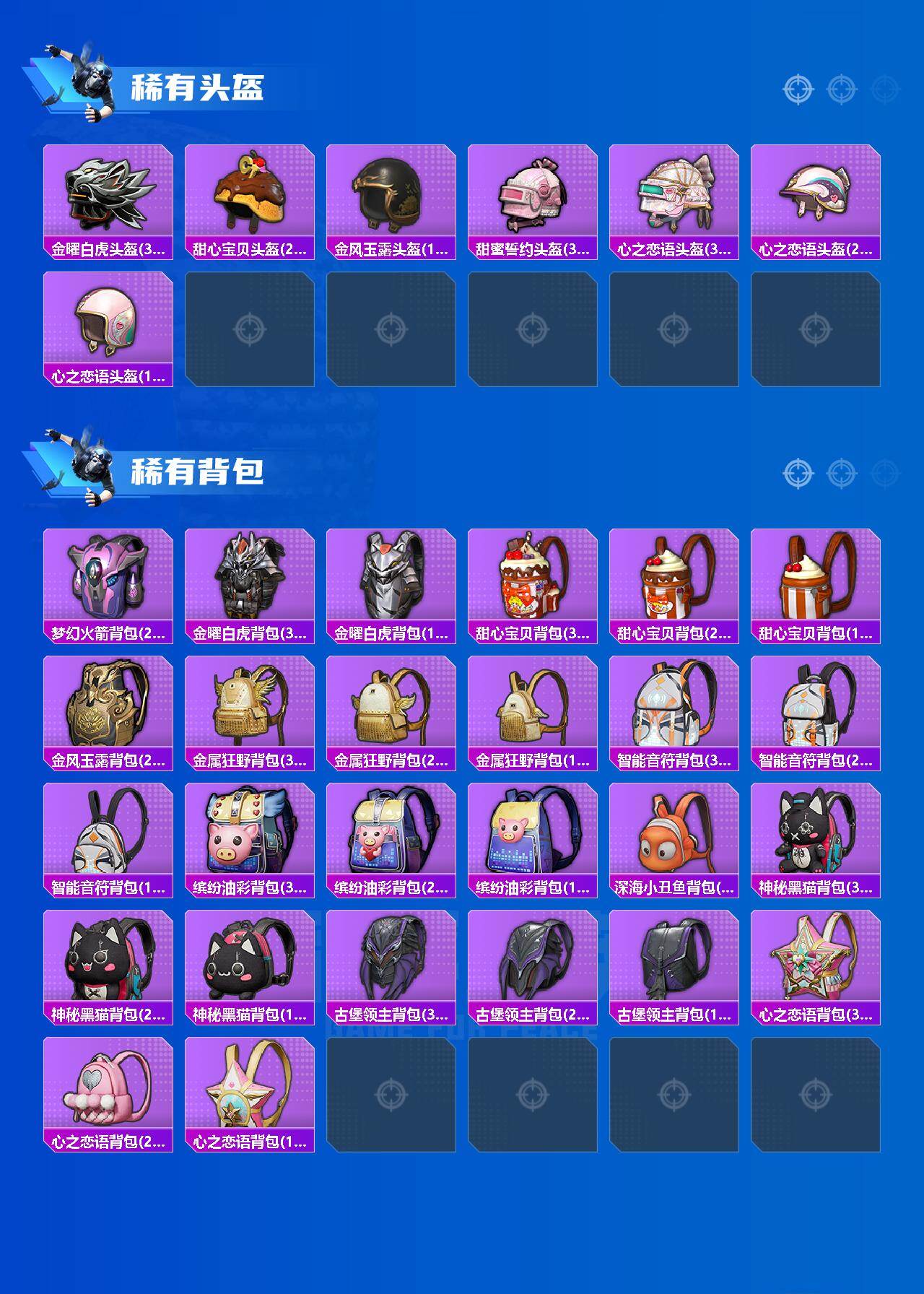
Task: Select the 金曜白虎头盔 white tiger helmet
Action: 108,195
